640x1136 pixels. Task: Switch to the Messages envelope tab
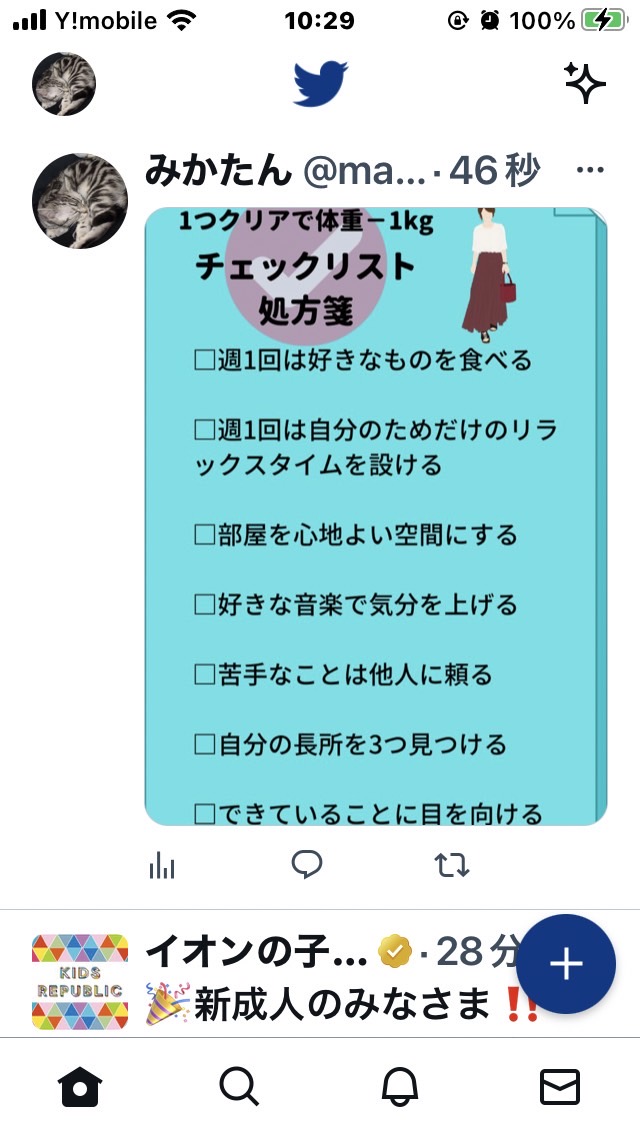(560, 1087)
